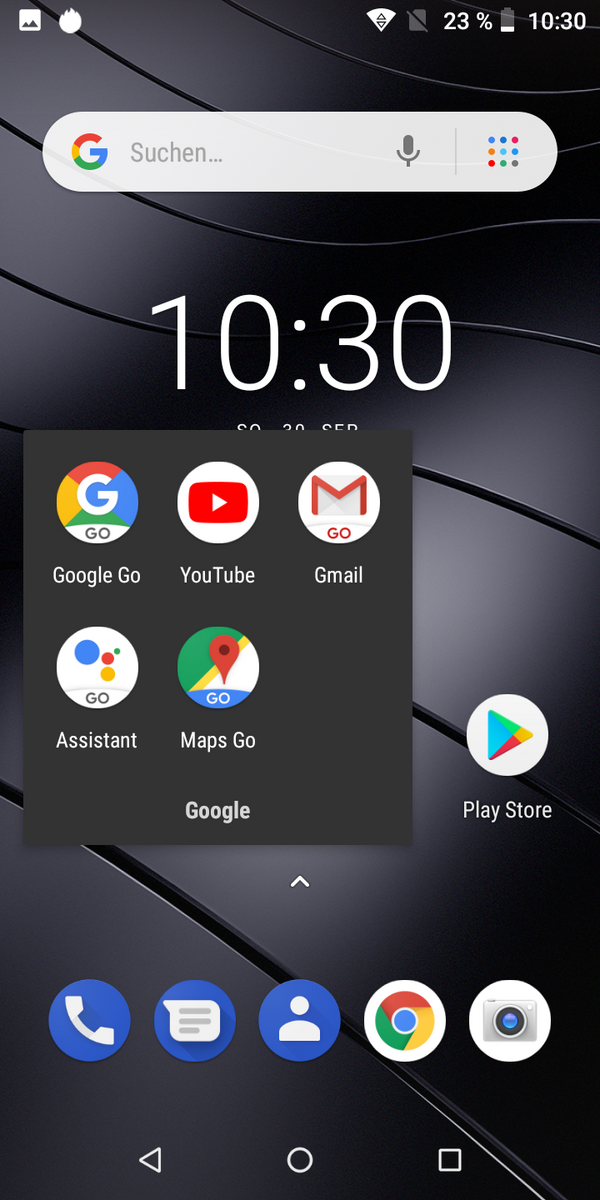Open the Google apps grid icon
The height and width of the screenshot is (1200, 600).
pos(503,152)
